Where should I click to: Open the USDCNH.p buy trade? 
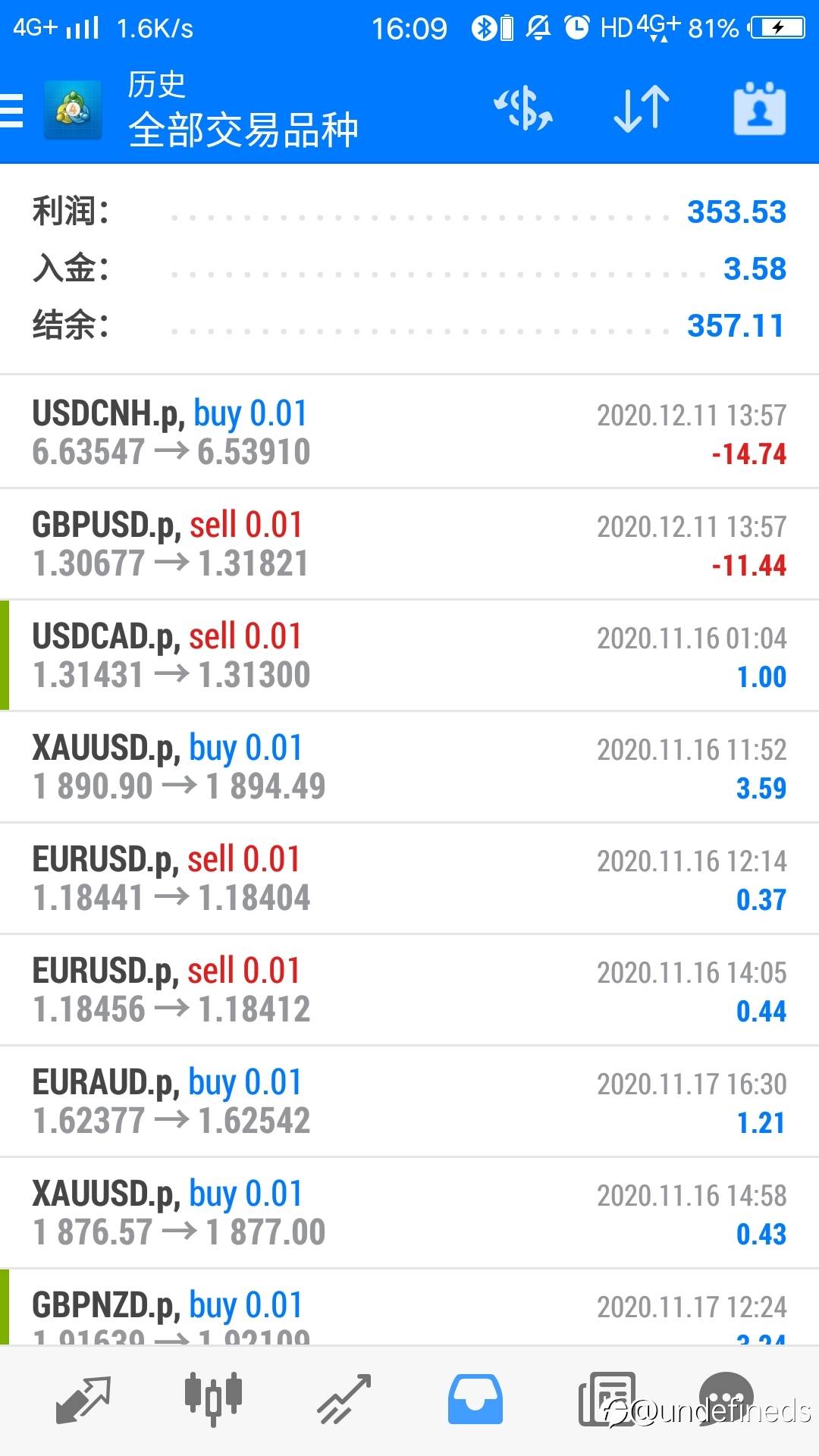pos(409,432)
